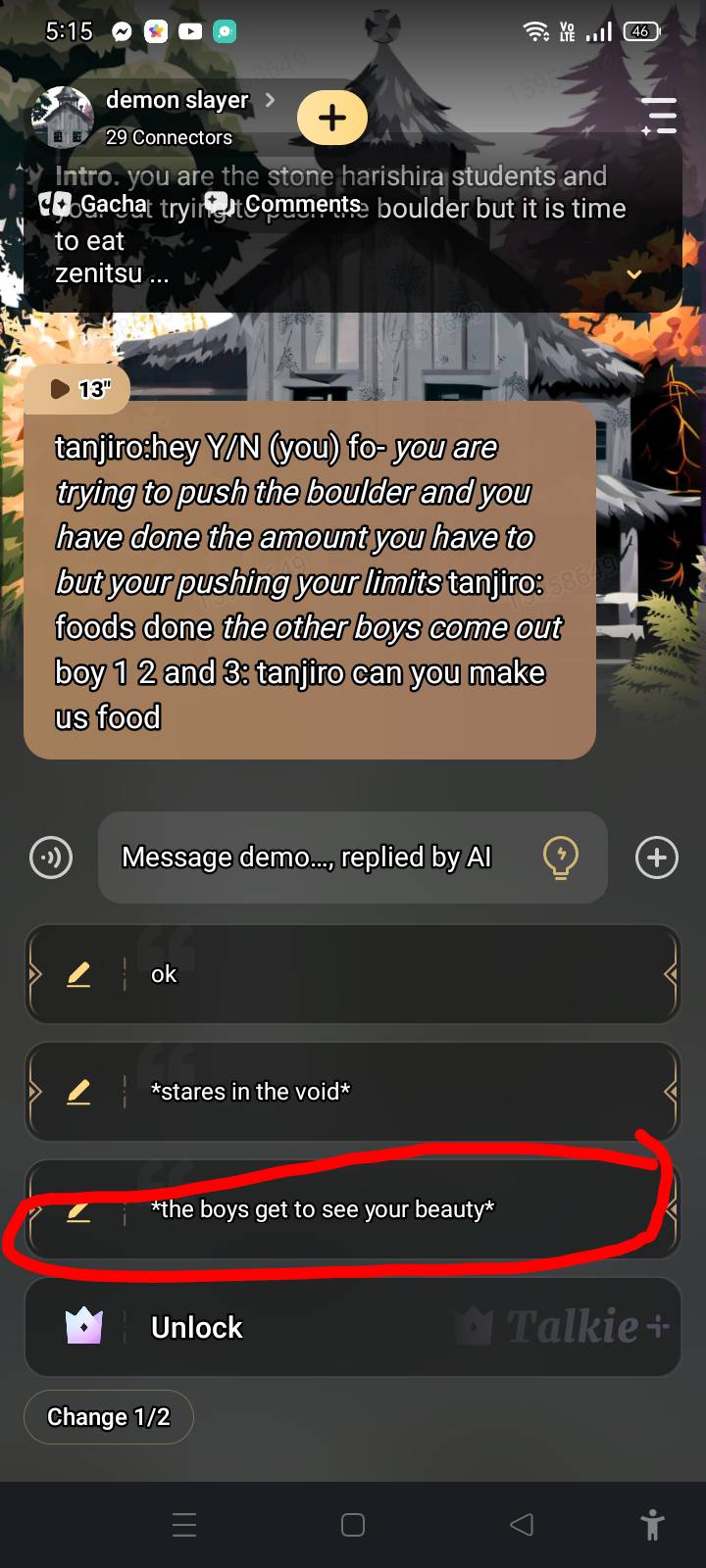Focus the message input field
The image size is (706, 1568).
pos(314,857)
